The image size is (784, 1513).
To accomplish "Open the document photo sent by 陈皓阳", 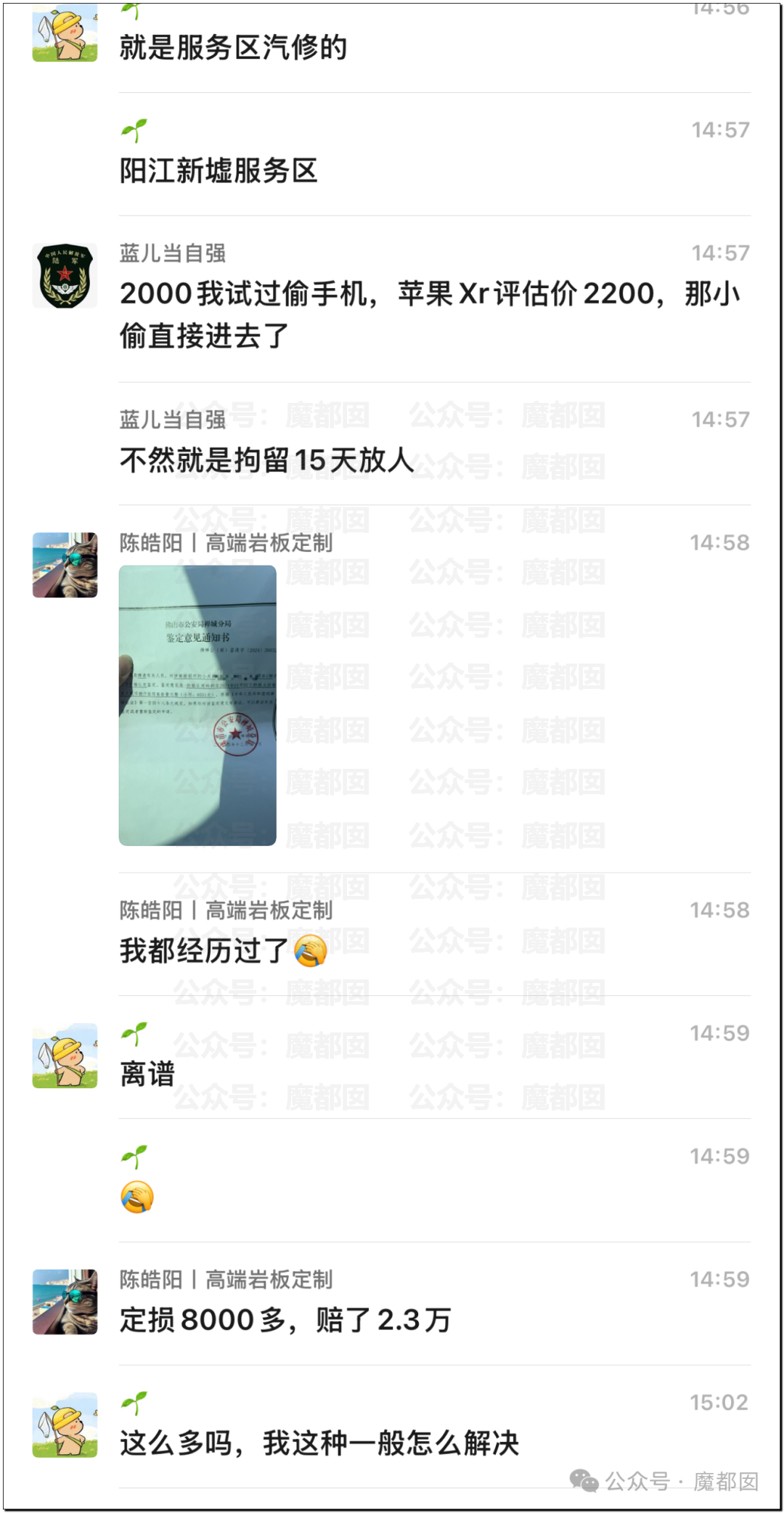I will 197,705.
